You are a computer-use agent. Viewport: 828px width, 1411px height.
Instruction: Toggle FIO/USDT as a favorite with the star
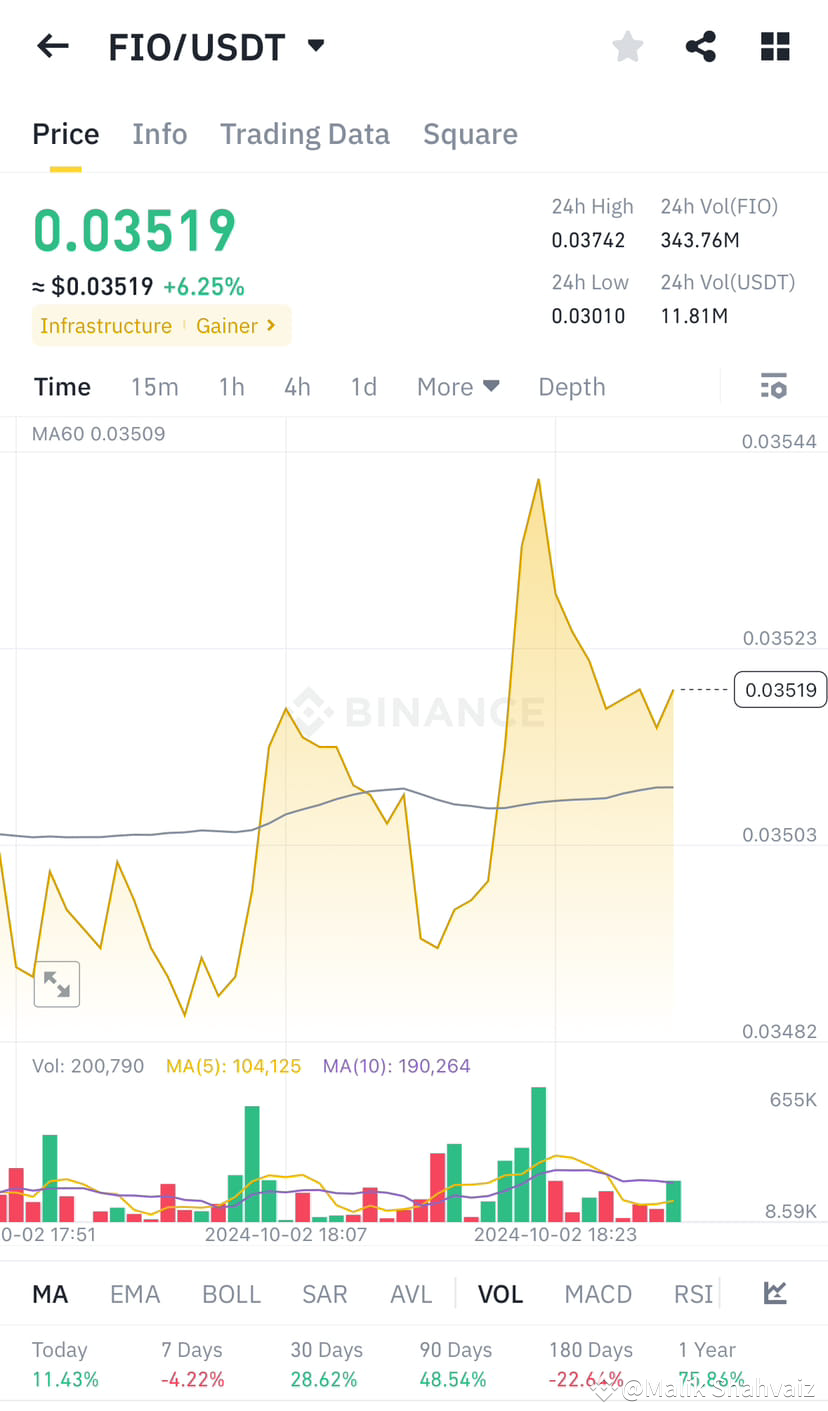click(627, 46)
